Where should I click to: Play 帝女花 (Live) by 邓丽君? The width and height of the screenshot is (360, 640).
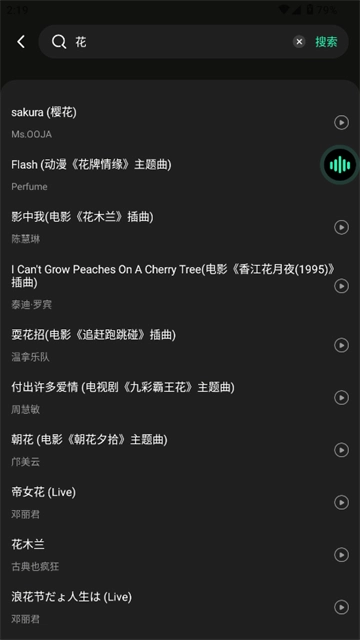[x=342, y=502]
